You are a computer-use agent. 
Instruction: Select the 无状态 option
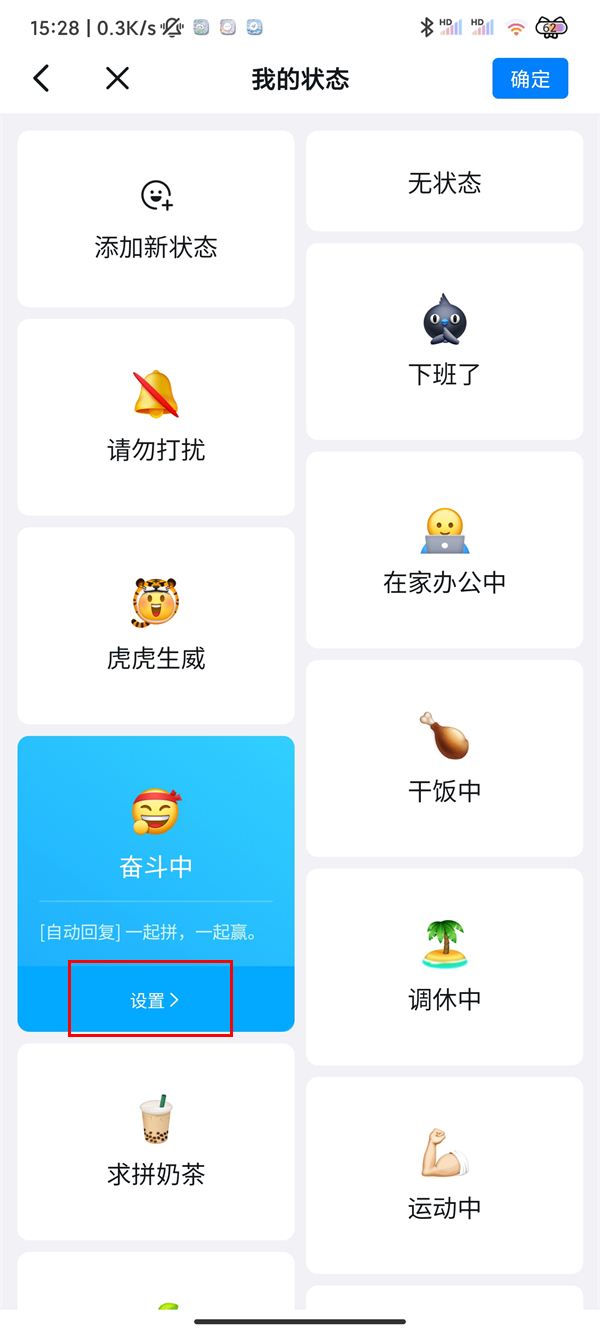444,182
